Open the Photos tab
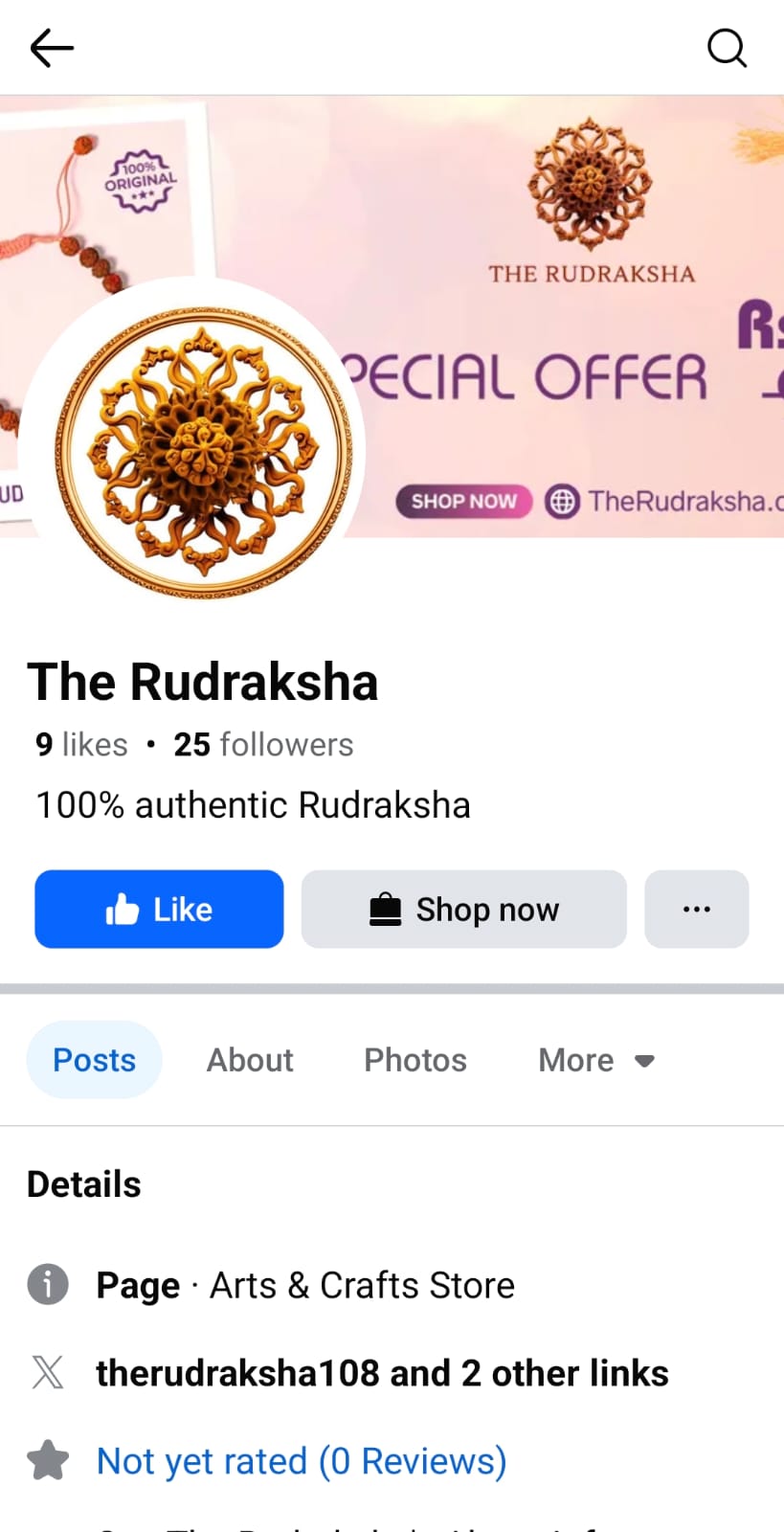The image size is (784, 1532). pyautogui.click(x=414, y=1060)
